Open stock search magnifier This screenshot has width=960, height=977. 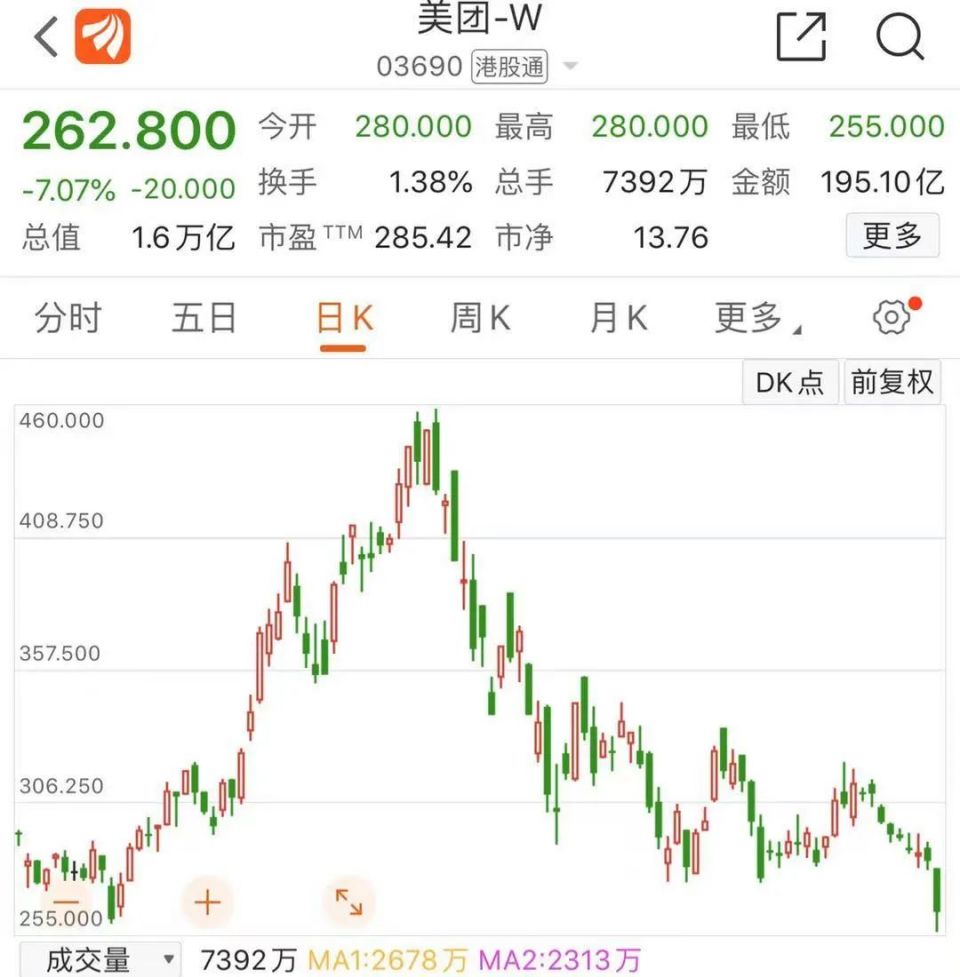[899, 37]
